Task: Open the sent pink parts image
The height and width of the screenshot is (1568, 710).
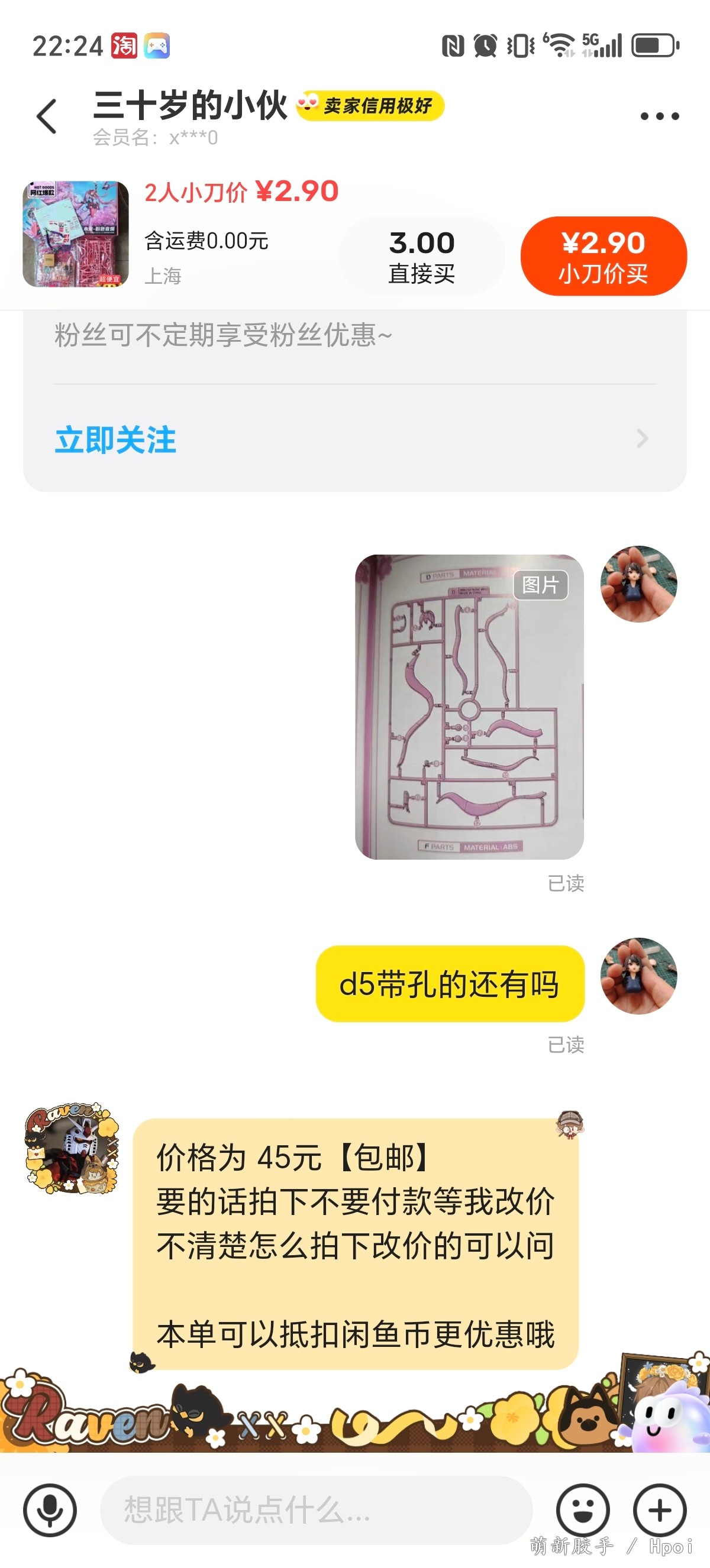Action: click(x=469, y=707)
